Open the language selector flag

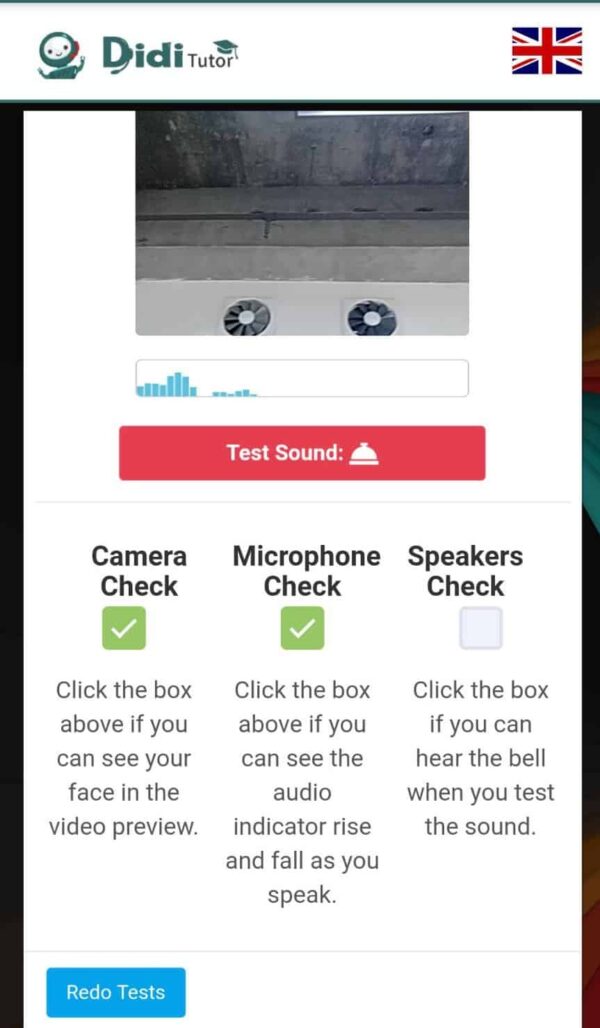click(547, 50)
